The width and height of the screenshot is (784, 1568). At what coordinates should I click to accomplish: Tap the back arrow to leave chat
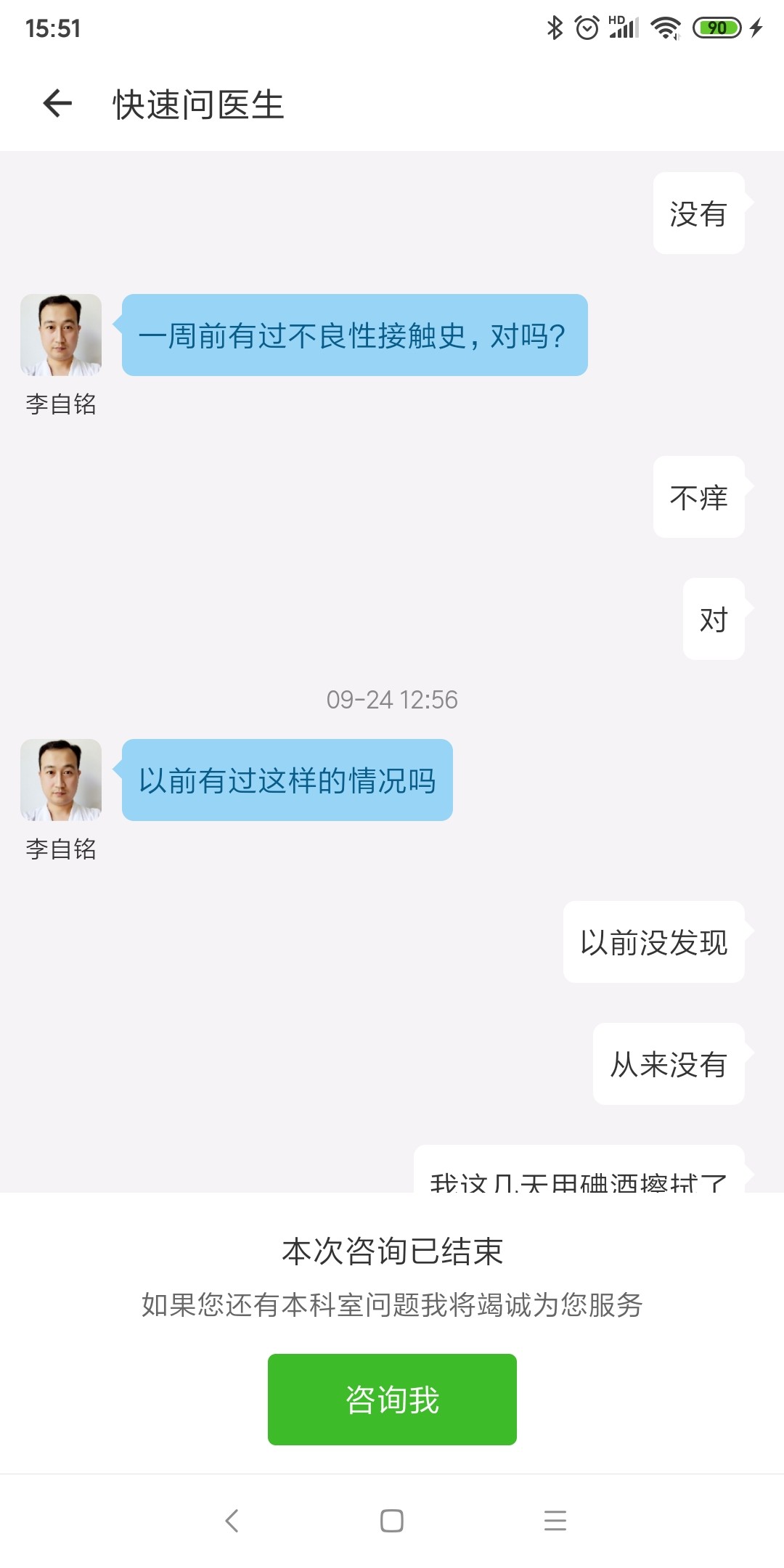pos(55,103)
